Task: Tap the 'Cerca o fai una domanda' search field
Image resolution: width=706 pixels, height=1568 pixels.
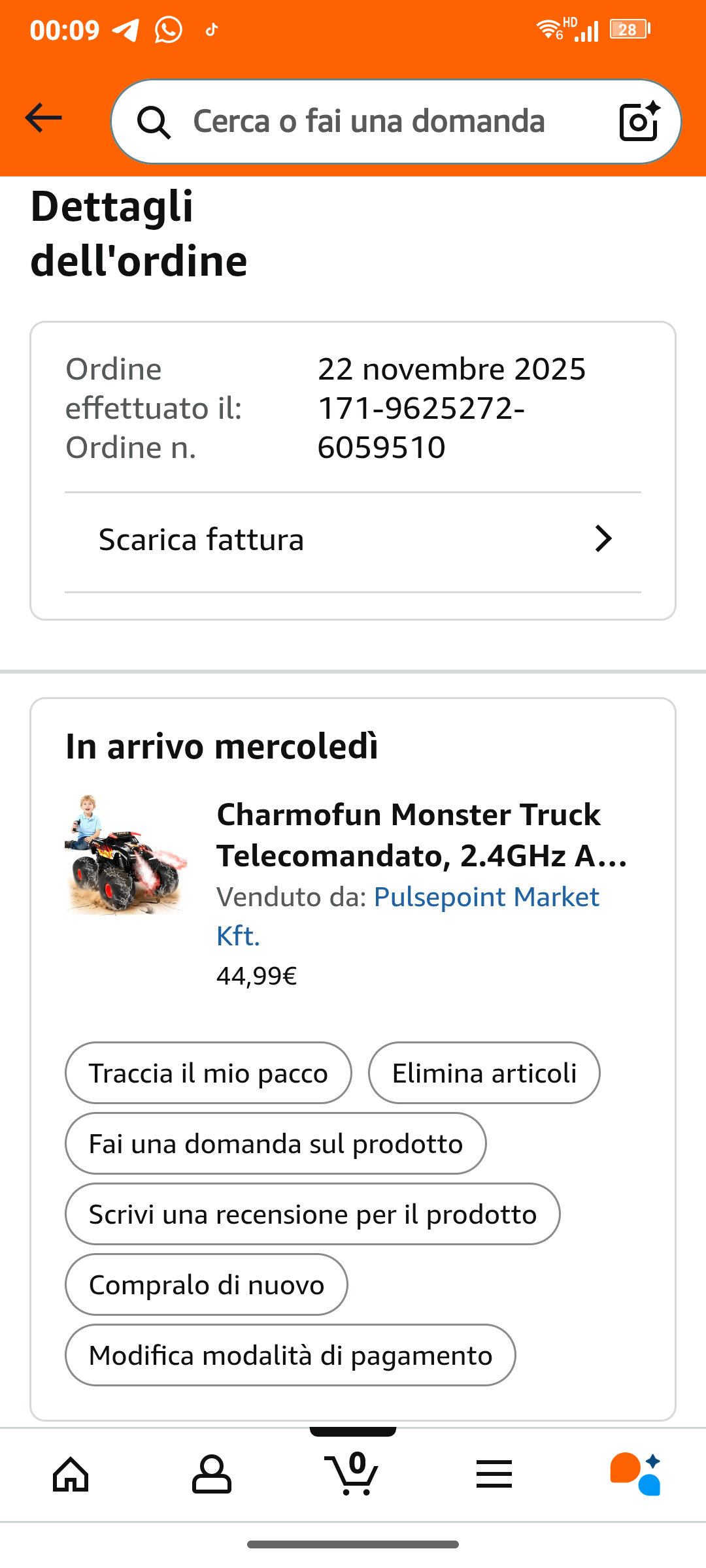Action: click(x=369, y=122)
